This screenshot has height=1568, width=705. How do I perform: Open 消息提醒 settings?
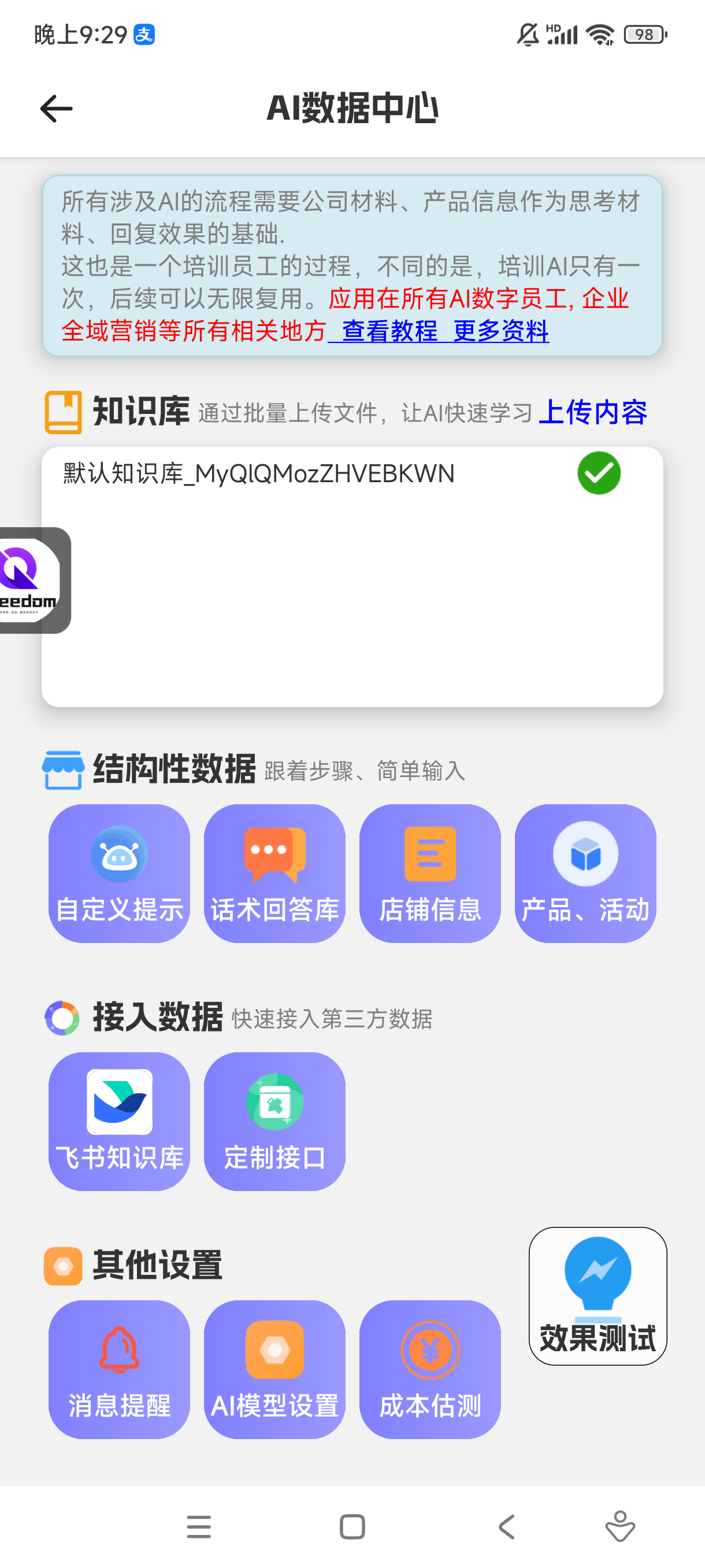coord(119,1369)
